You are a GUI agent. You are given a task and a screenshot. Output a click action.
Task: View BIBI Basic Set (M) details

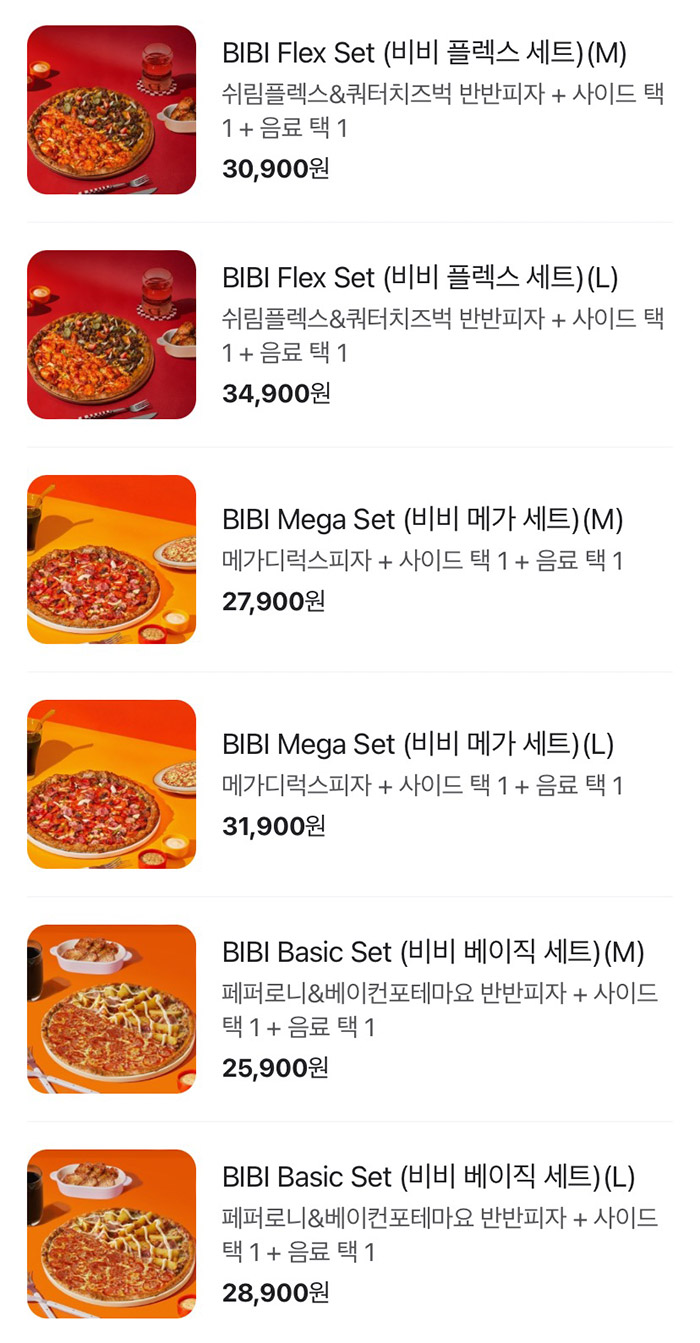click(x=433, y=952)
